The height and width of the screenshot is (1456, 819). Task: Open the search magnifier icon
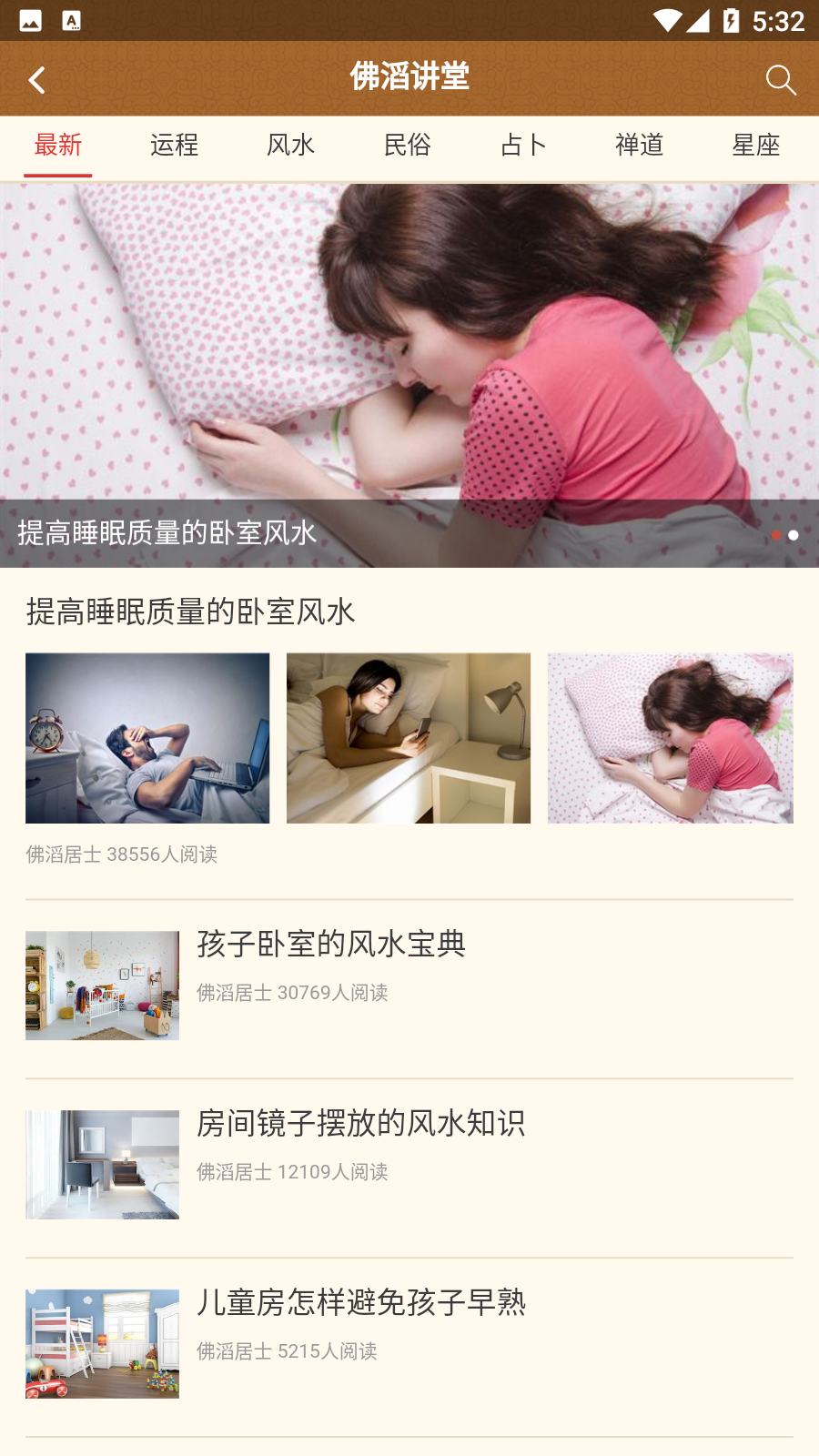pos(780,80)
